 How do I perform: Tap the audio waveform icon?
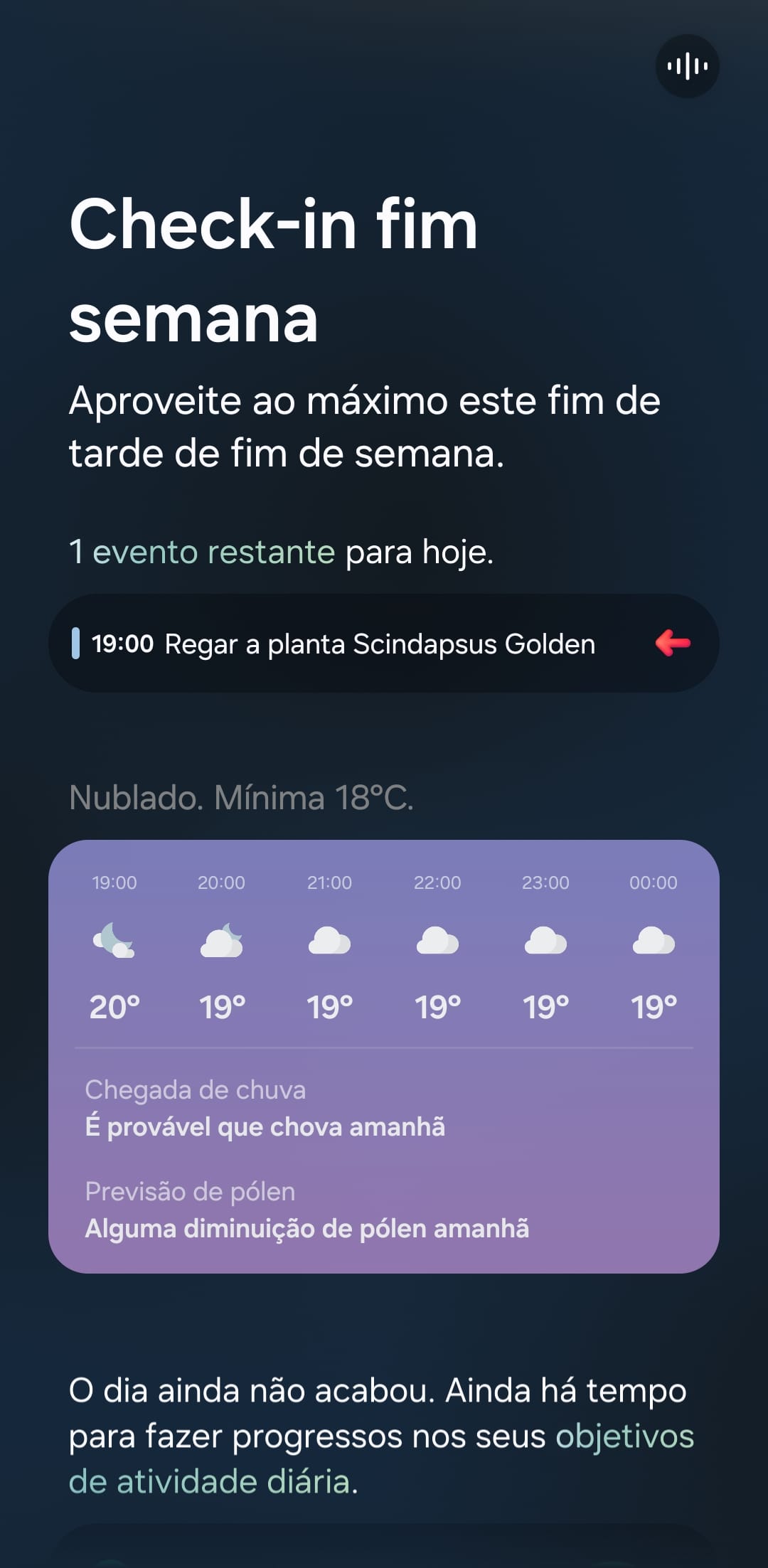(687, 66)
